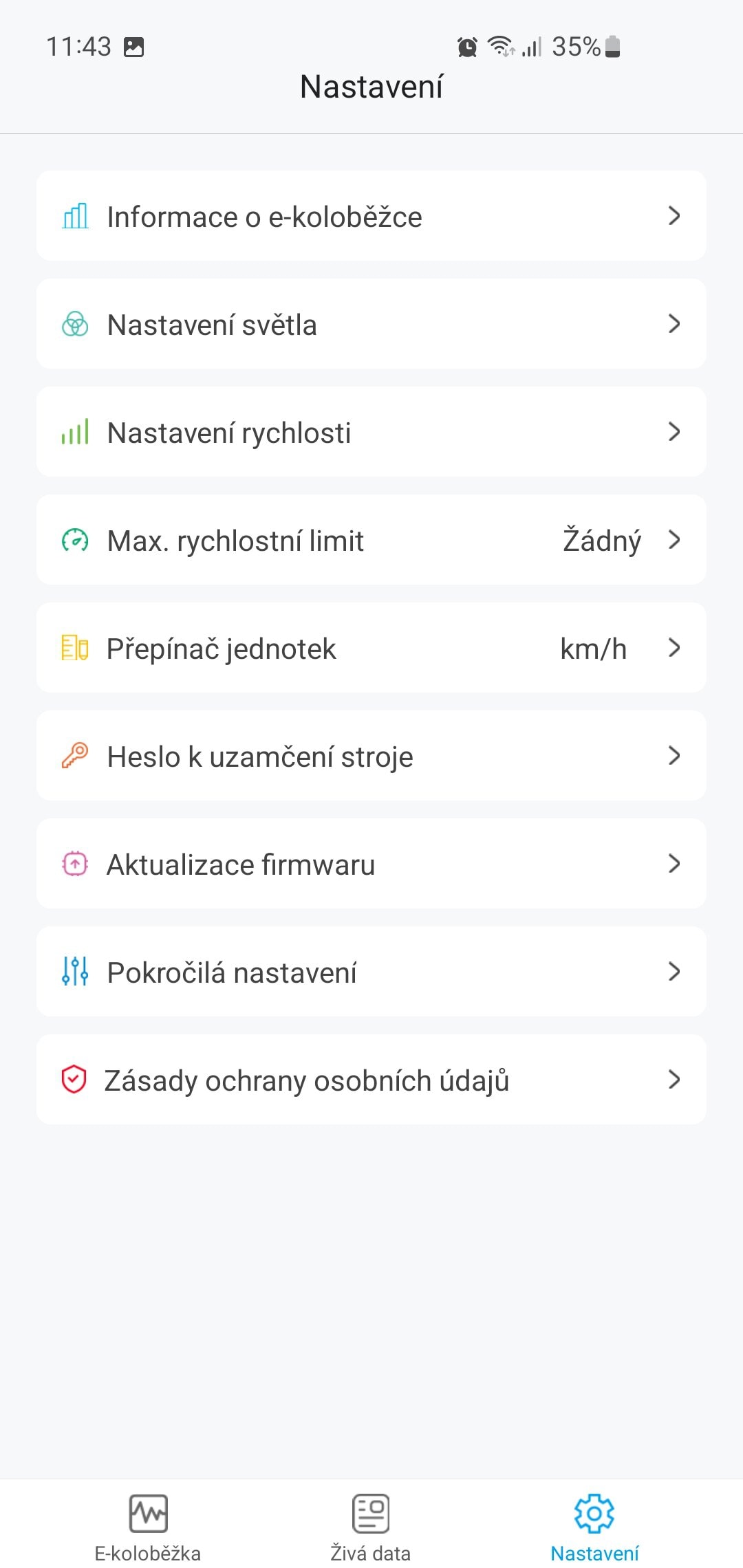
Task: Open Heslo k uzamčení stroje
Action: pyautogui.click(x=371, y=756)
